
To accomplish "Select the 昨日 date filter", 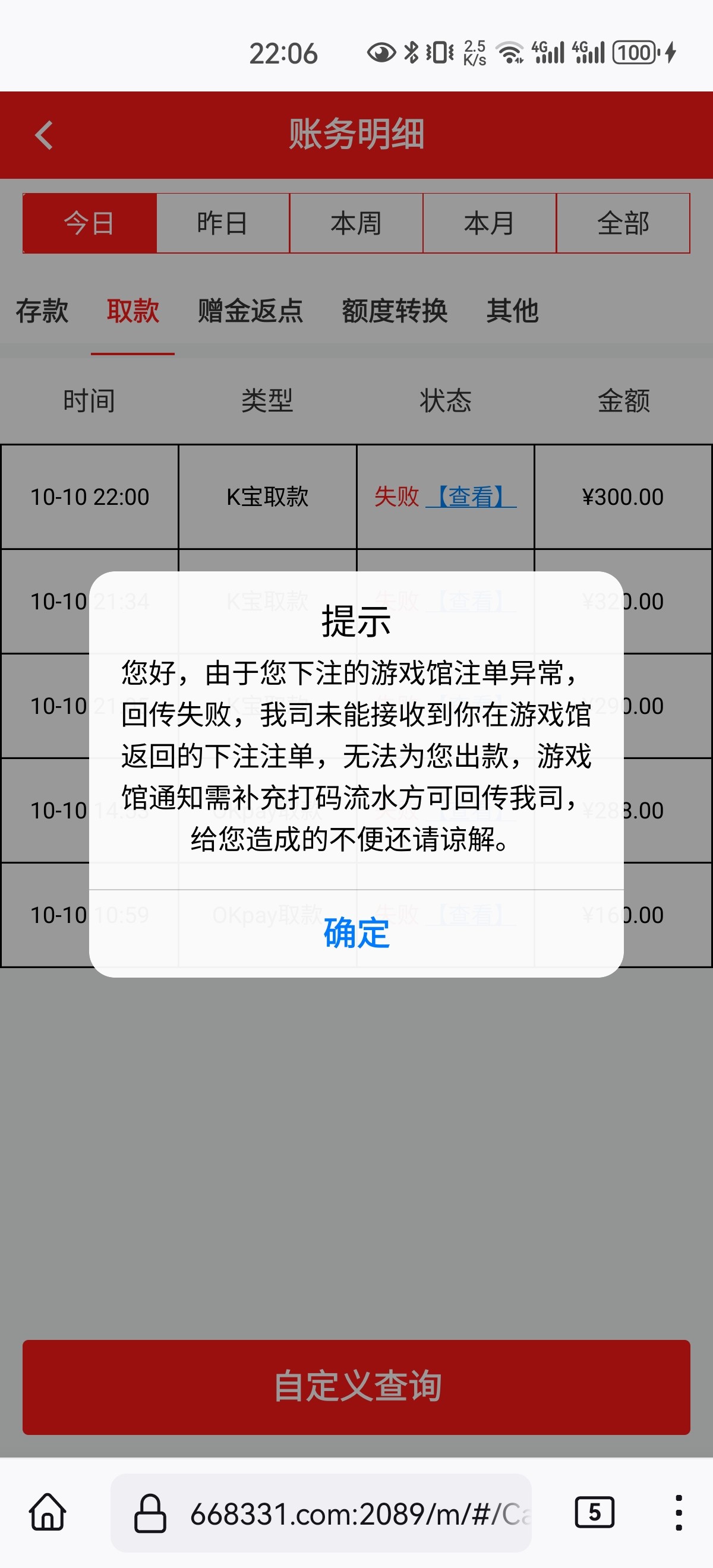I will 223,223.
